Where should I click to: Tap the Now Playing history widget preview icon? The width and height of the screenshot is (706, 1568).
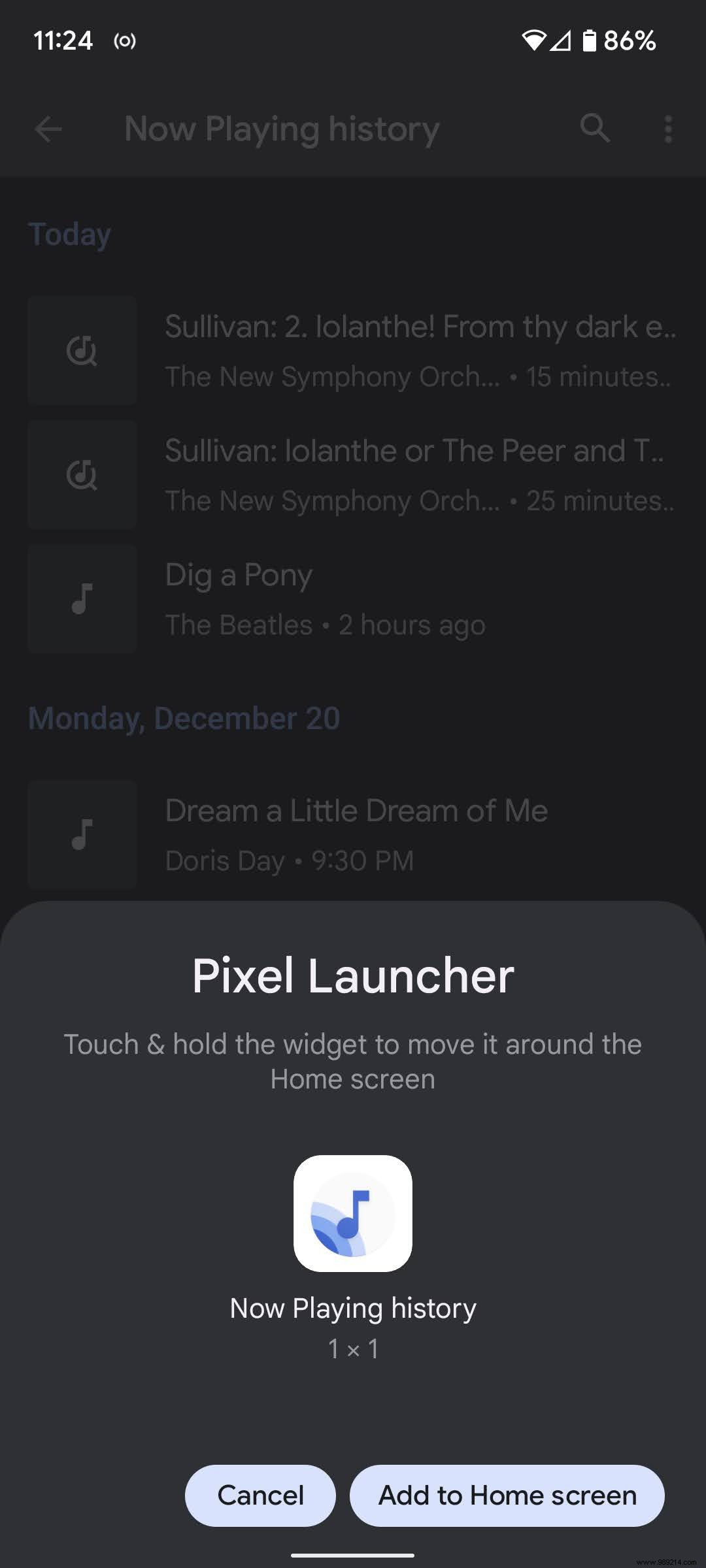click(352, 1217)
